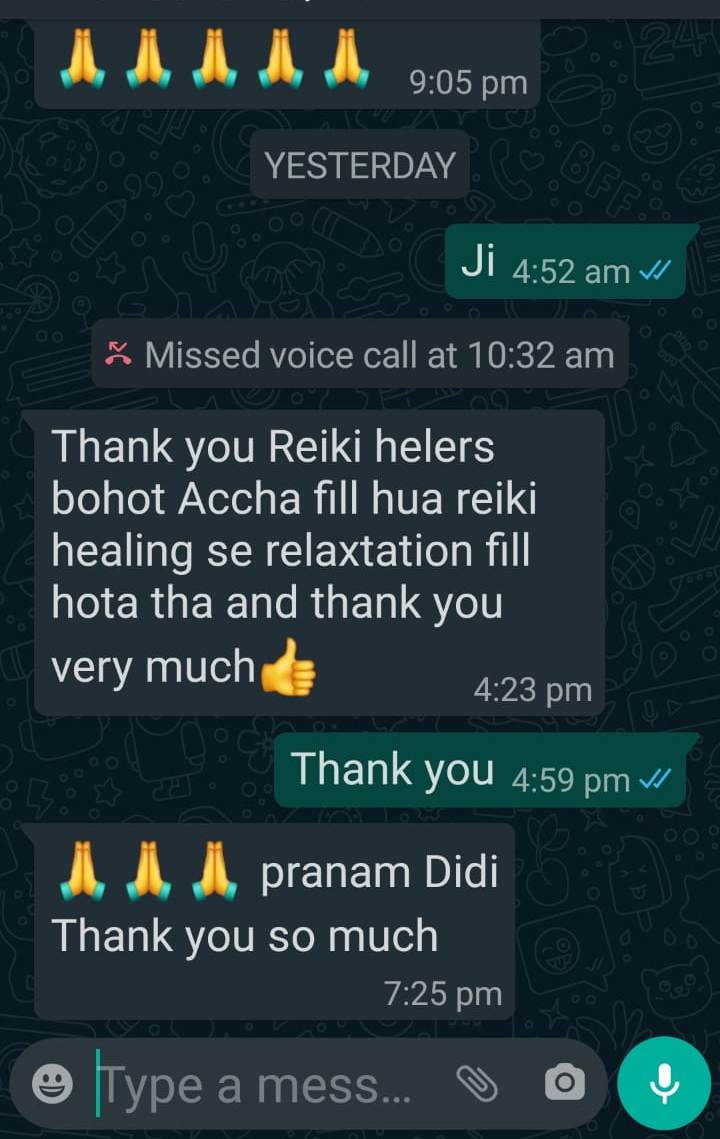Screen dimensions: 720x1139
Task: Tap the microphone voice message button
Action: pos(664,1083)
